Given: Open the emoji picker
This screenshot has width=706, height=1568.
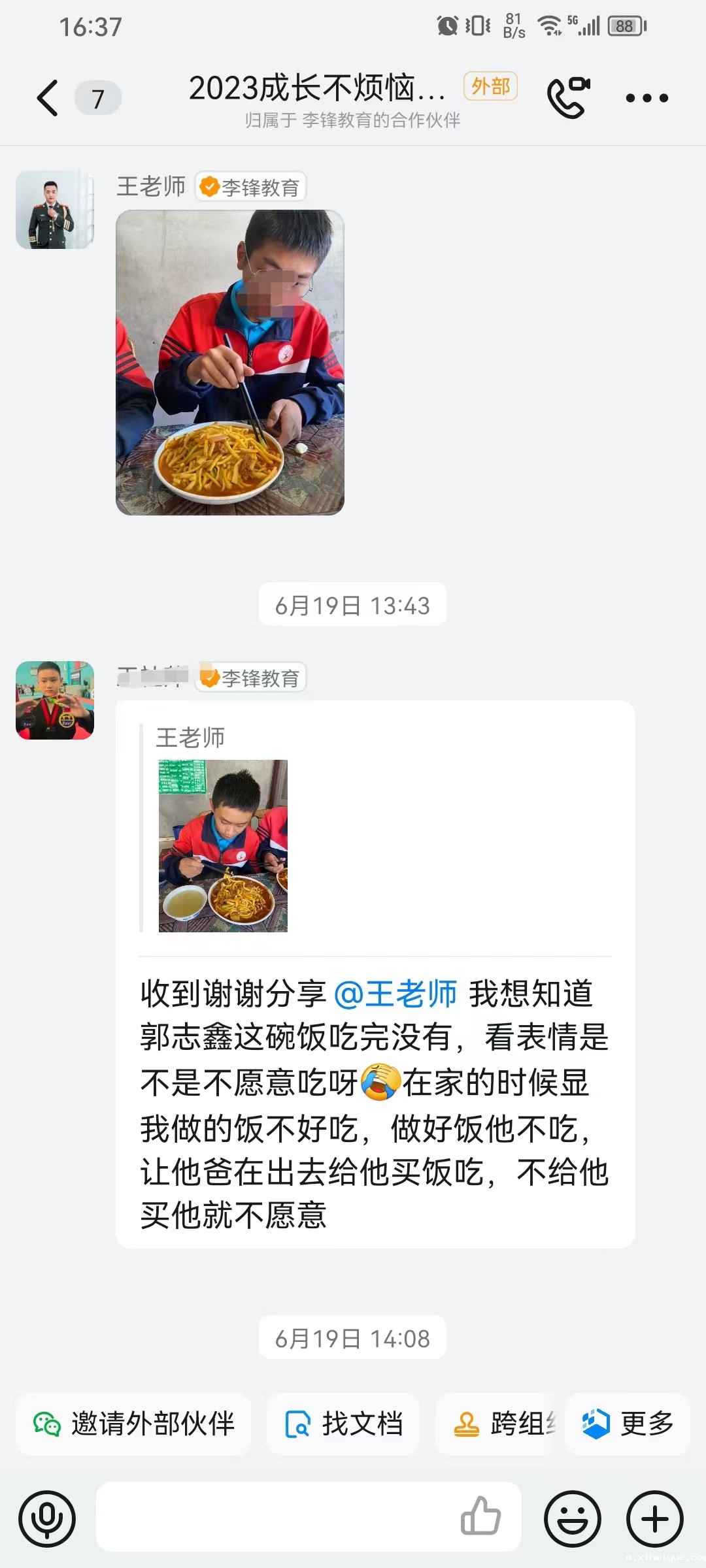Looking at the screenshot, I should 573,1519.
